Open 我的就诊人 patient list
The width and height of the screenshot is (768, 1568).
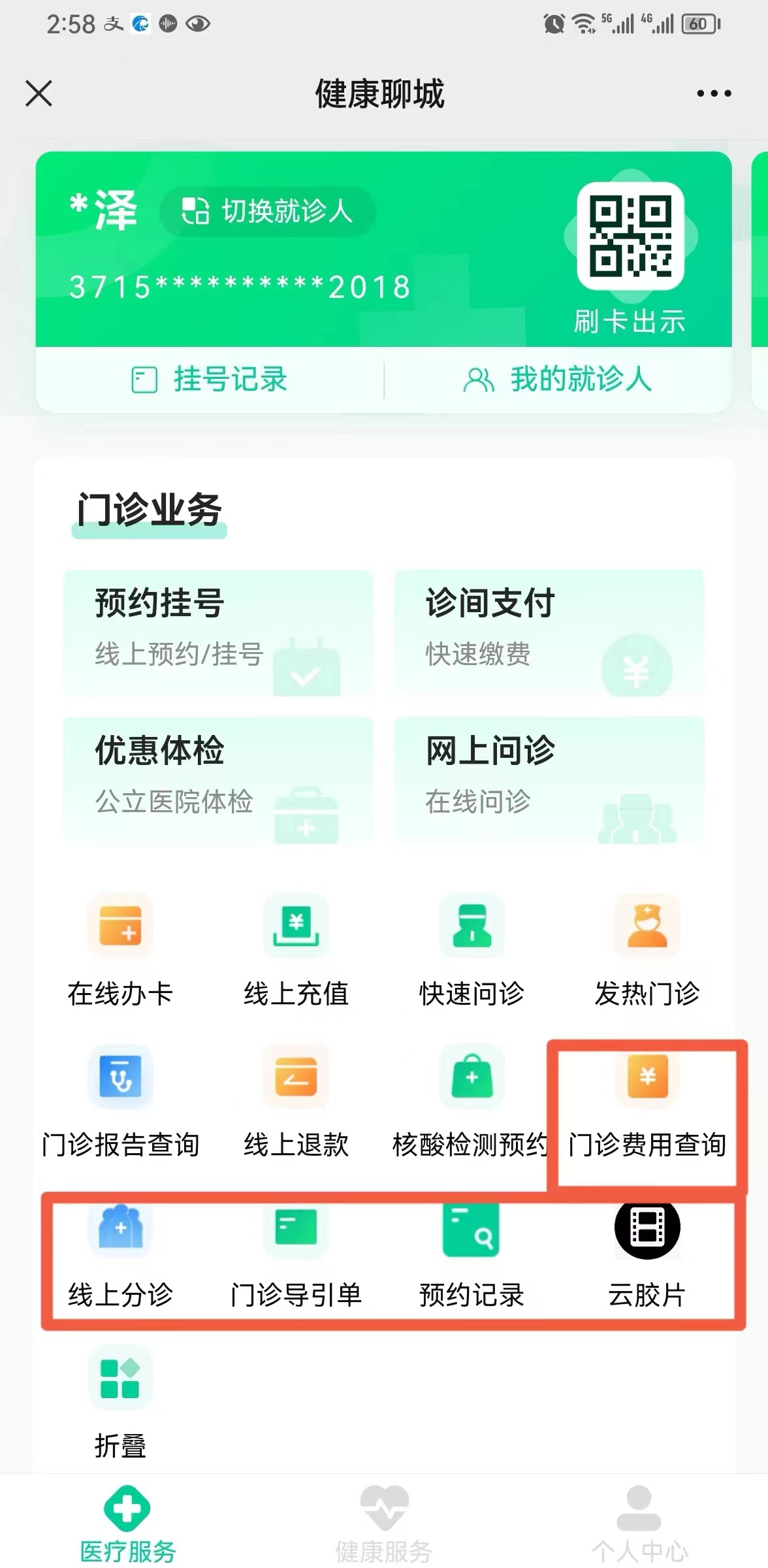pos(558,380)
